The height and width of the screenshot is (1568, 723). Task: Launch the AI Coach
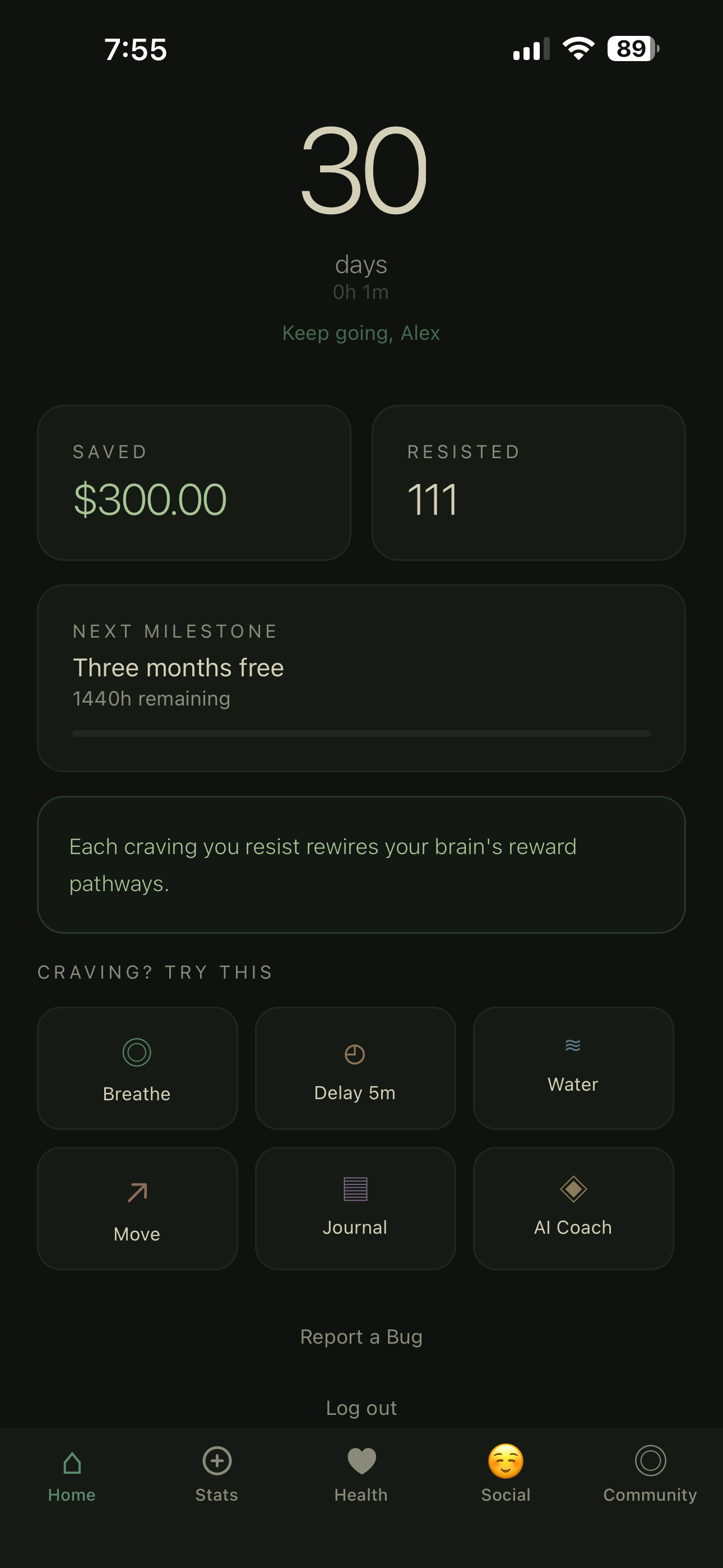[x=573, y=1207]
